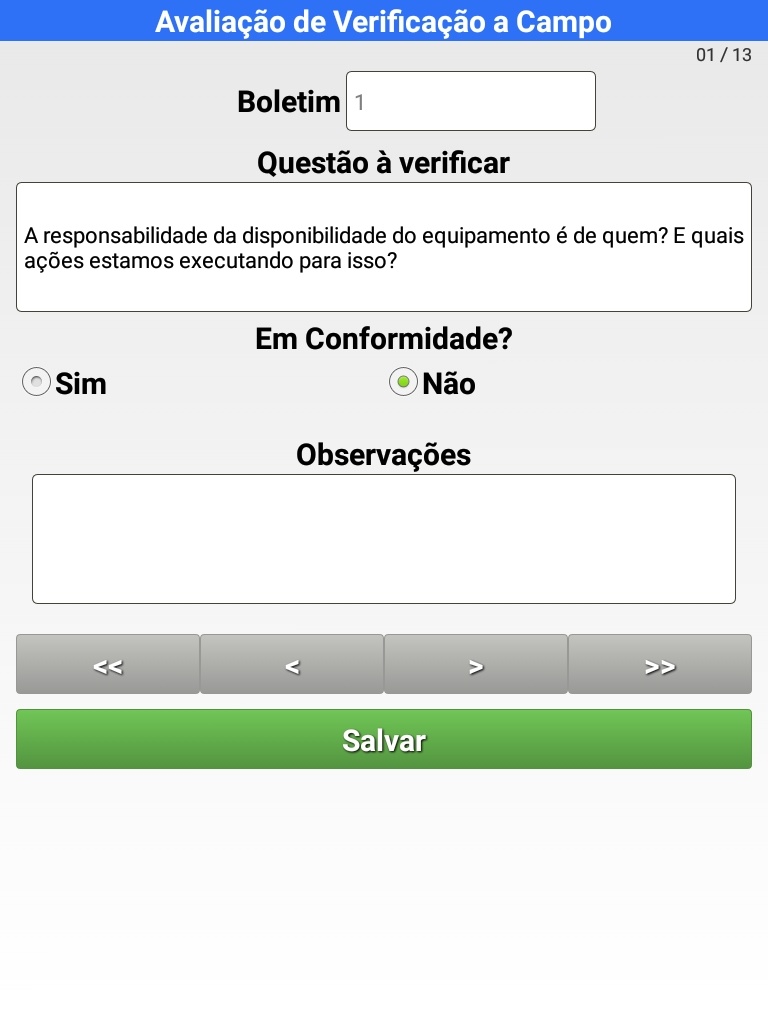
Task: Jump to the last question (>>)
Action: [x=660, y=665]
